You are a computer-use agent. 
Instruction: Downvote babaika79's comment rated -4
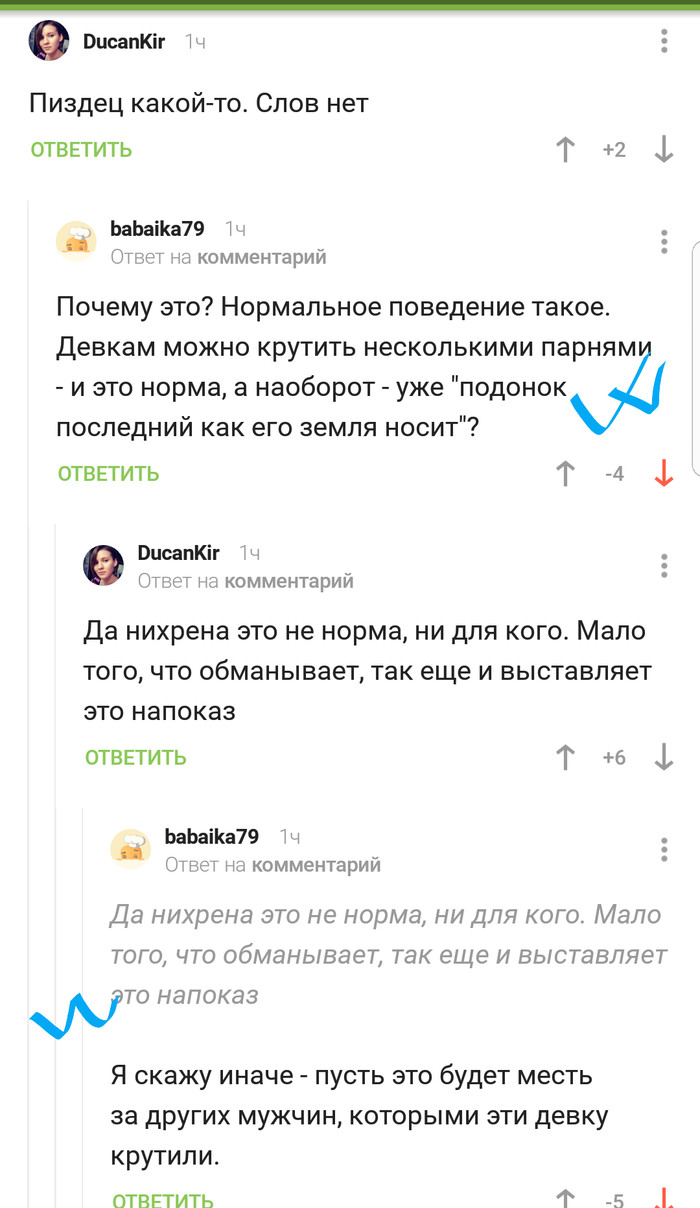click(x=664, y=474)
